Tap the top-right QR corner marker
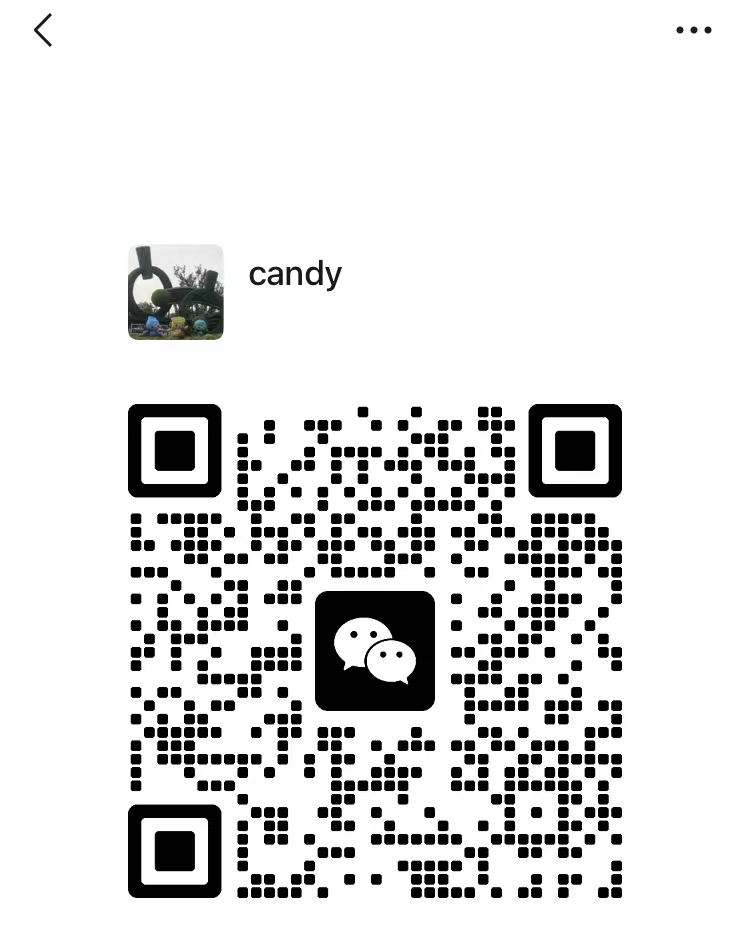750x935 pixels. 575,451
